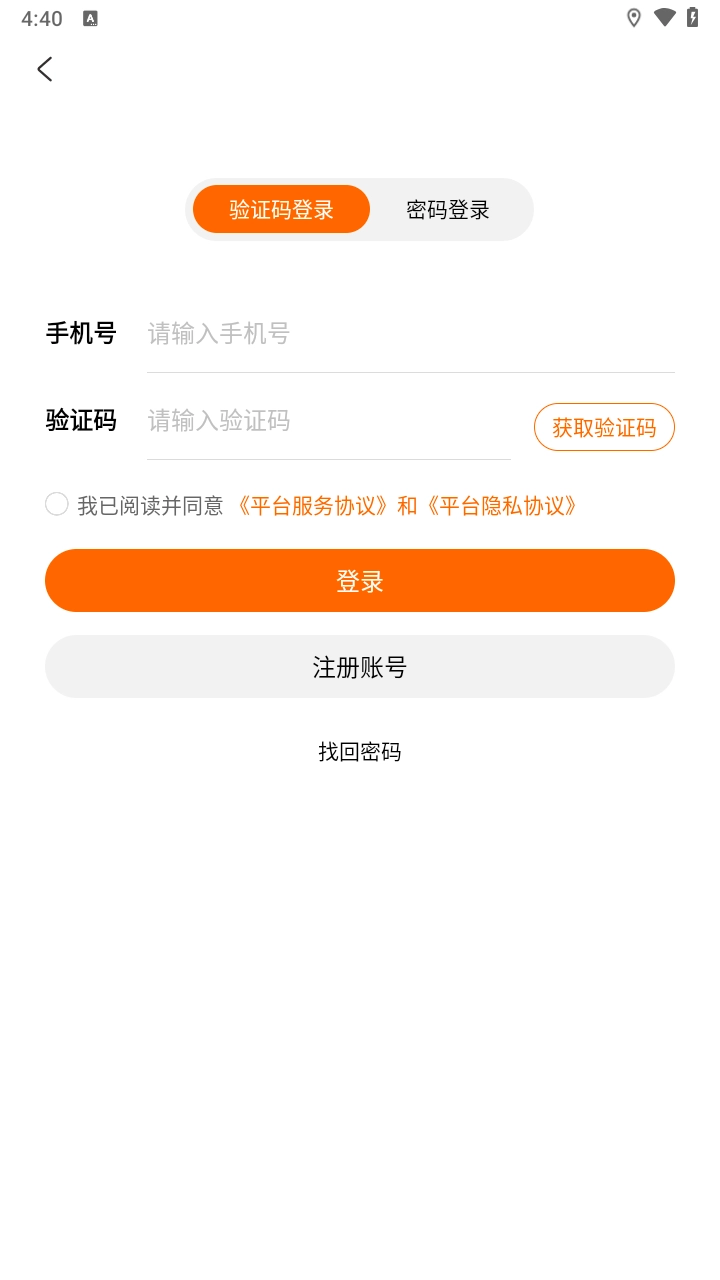720x1280 pixels.
Task: Switch to 密码登录 tab
Action: coord(448,210)
